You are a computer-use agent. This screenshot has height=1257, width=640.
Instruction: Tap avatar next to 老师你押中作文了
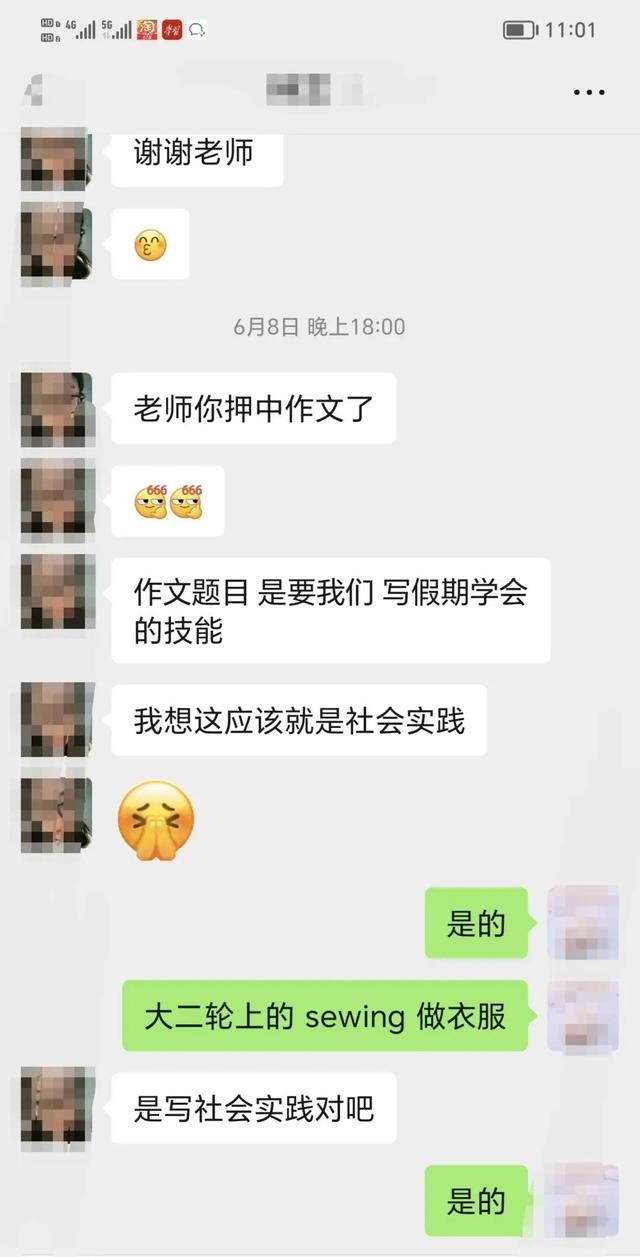57,409
